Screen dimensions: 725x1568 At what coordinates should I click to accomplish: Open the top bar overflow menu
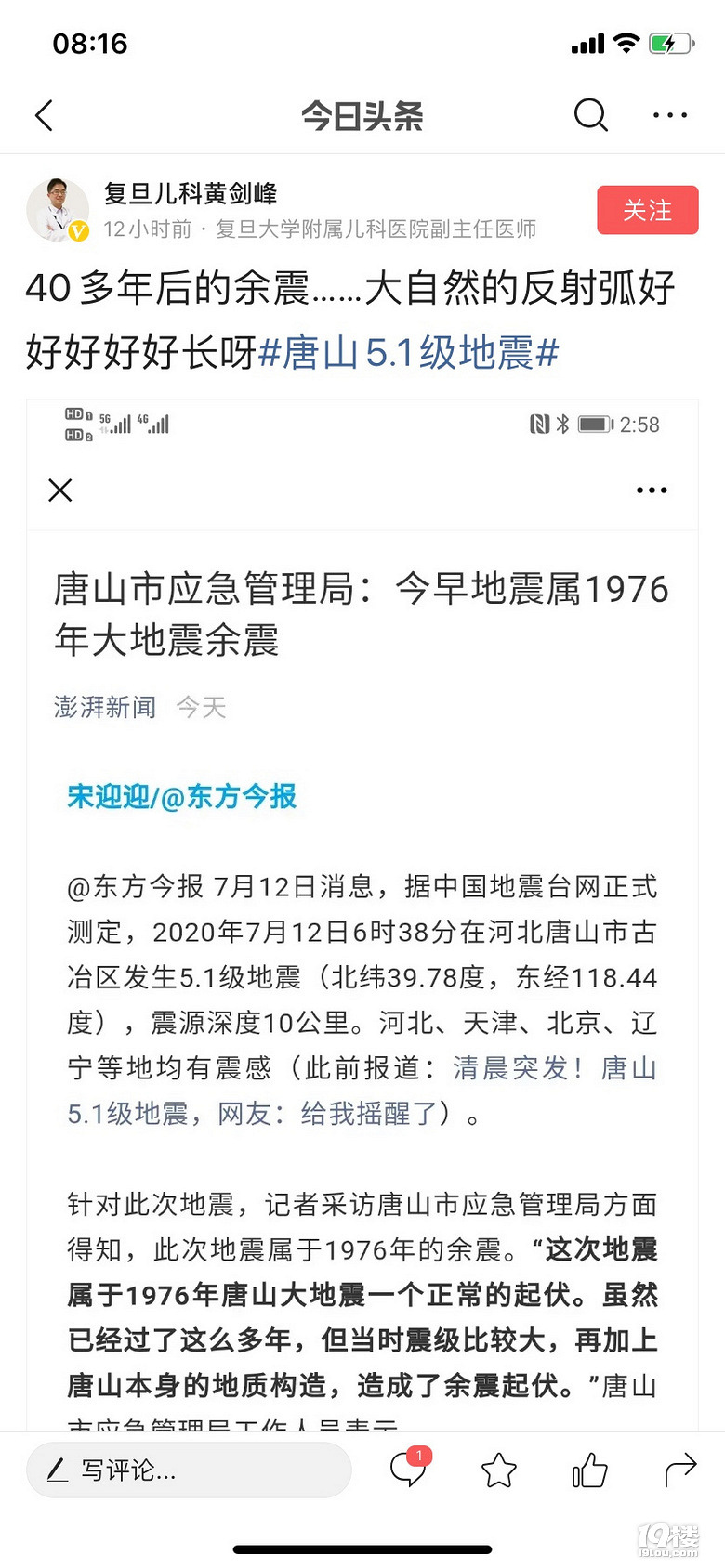(x=669, y=115)
